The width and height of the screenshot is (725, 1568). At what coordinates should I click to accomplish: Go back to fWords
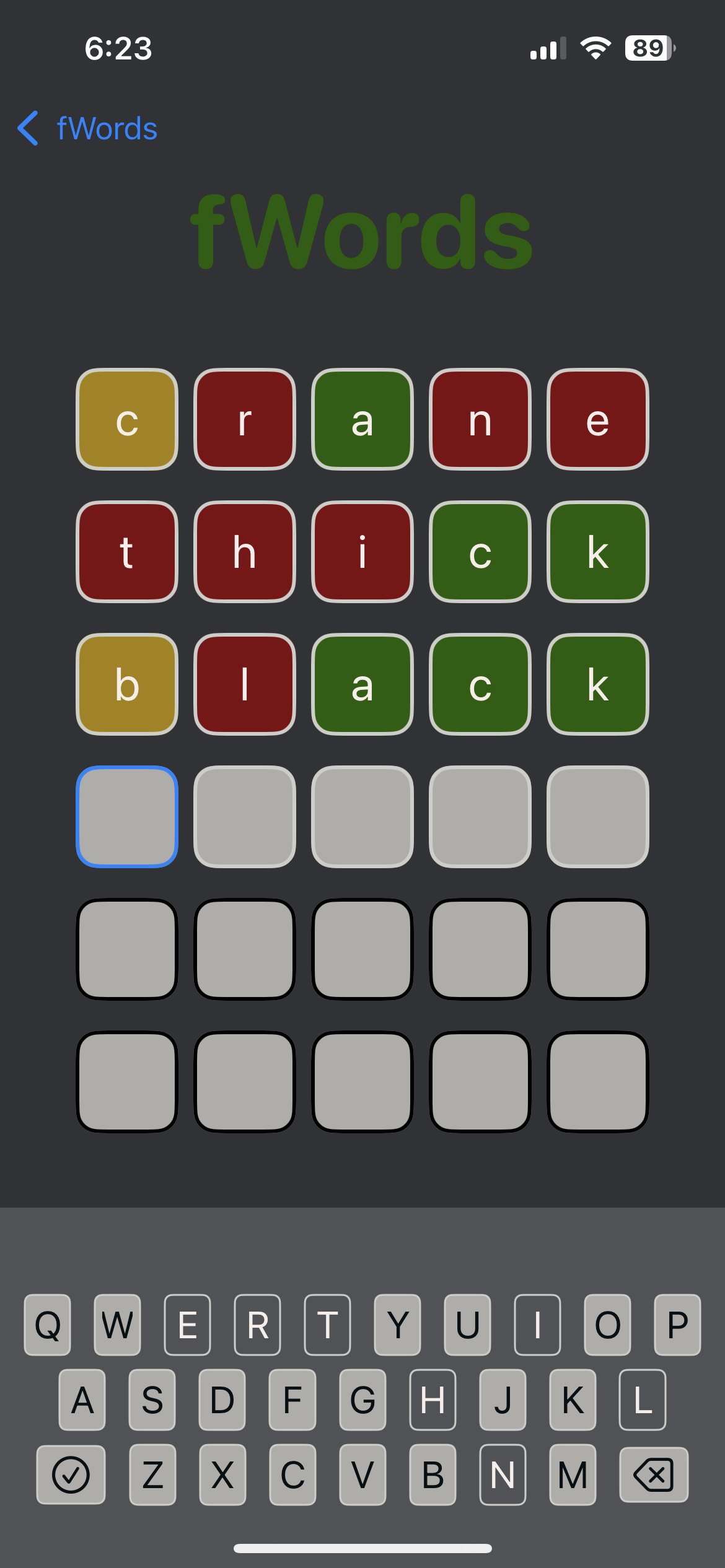(87, 128)
